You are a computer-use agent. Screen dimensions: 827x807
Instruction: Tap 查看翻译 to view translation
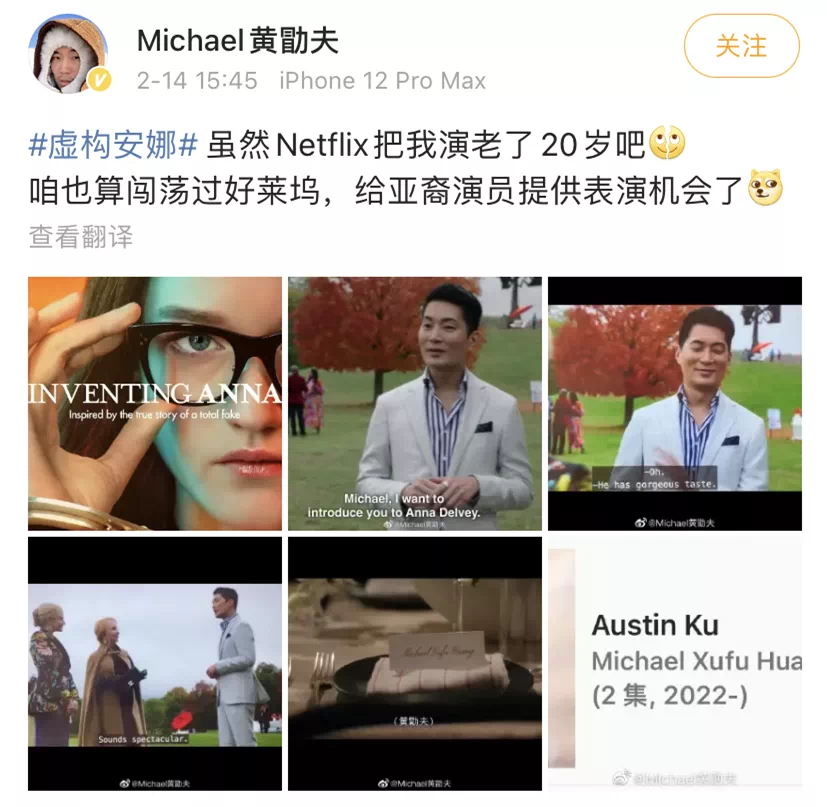pyautogui.click(x=80, y=237)
